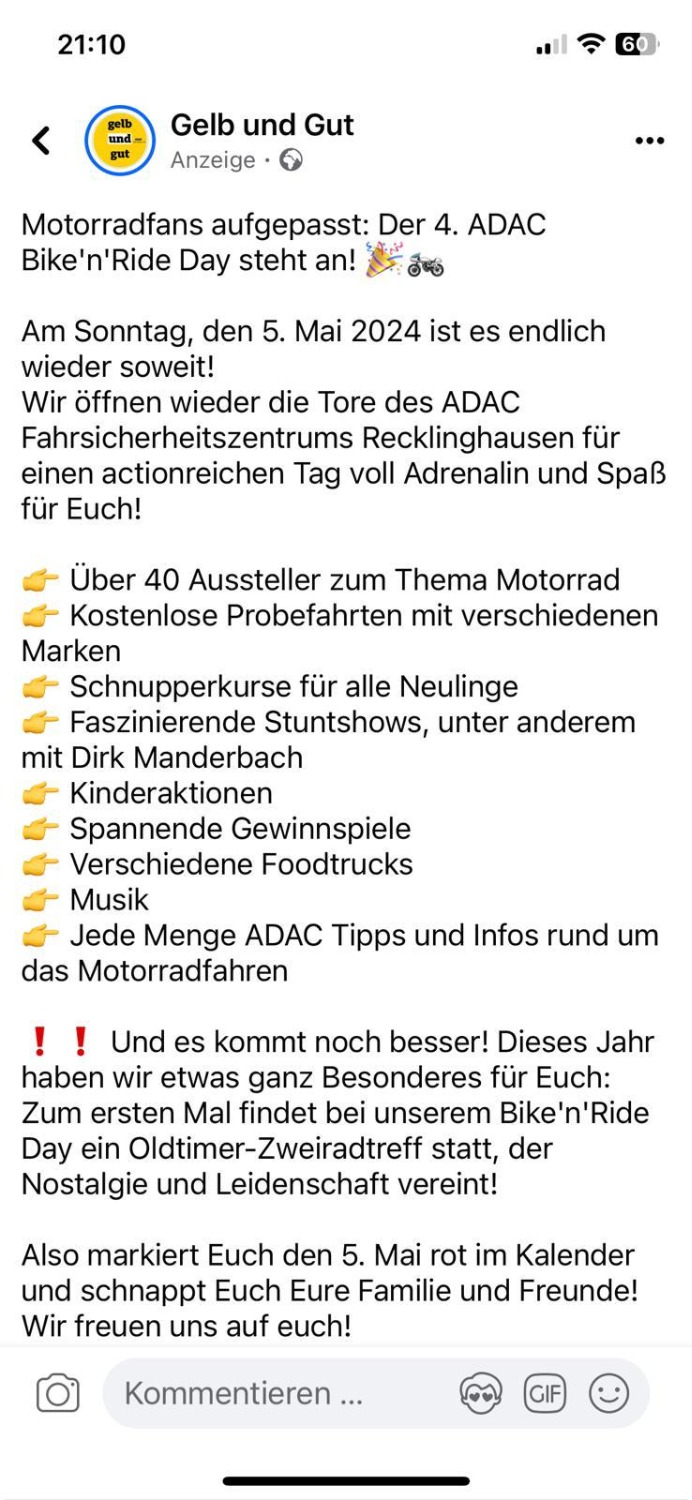
Task: Open Gelb und Gut profile picture
Action: 119,141
